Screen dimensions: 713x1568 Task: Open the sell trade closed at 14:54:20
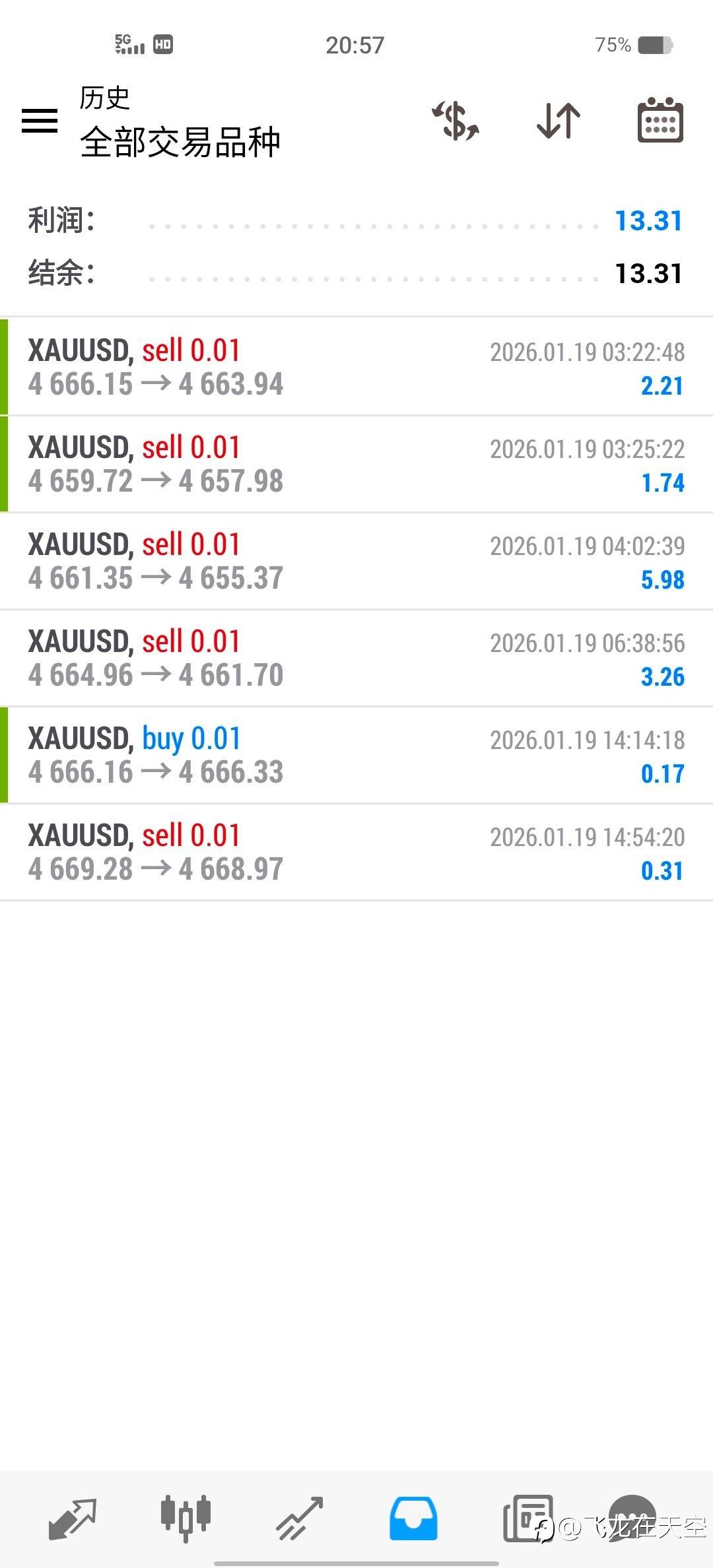click(x=356, y=852)
